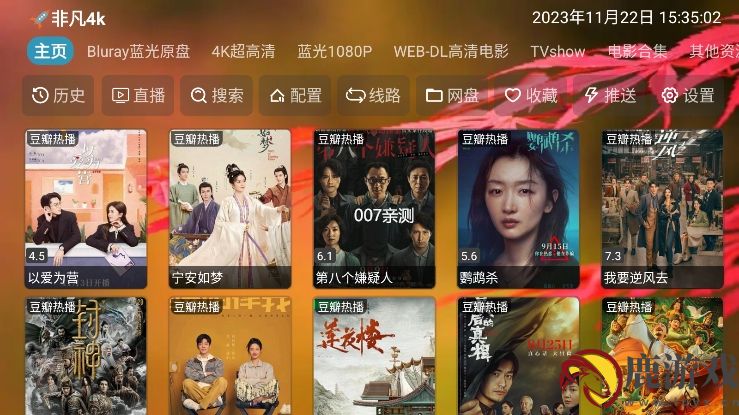
Task: Open the 配置 configuration button
Action: click(295, 95)
